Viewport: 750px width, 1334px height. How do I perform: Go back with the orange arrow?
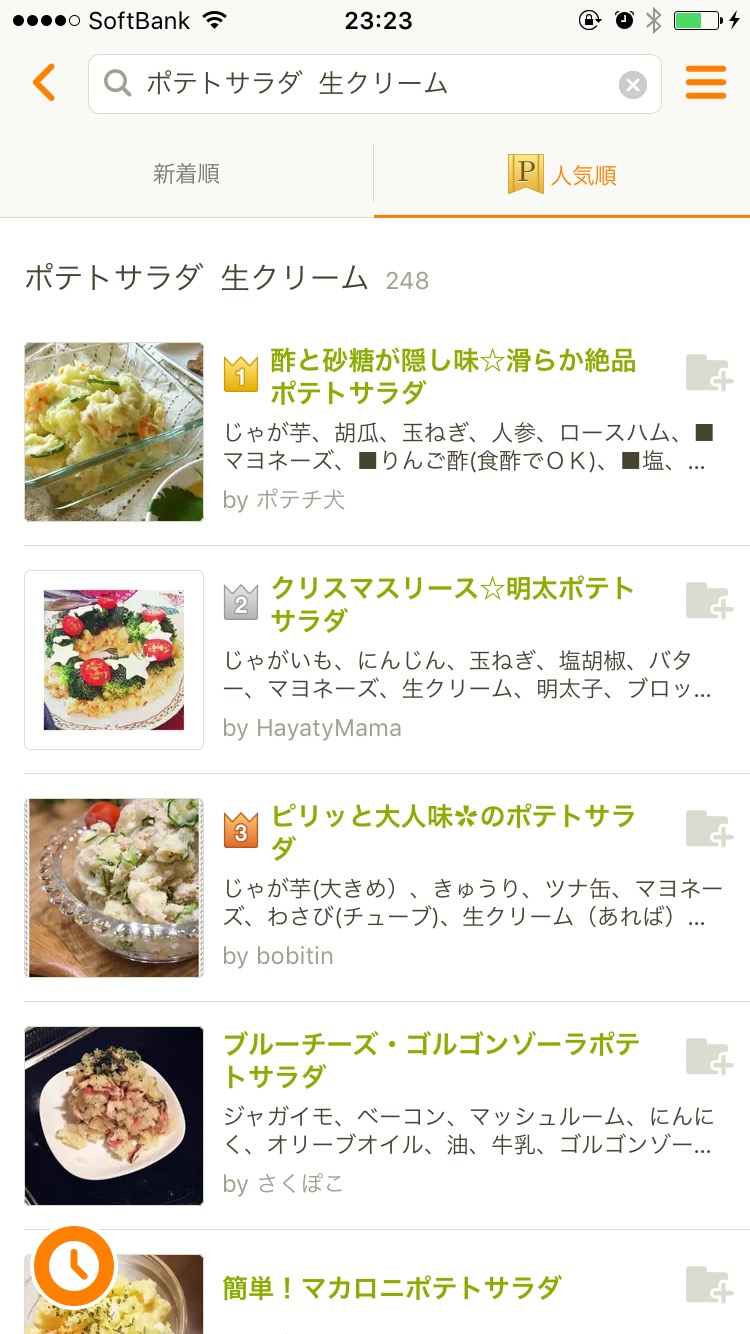coord(44,83)
